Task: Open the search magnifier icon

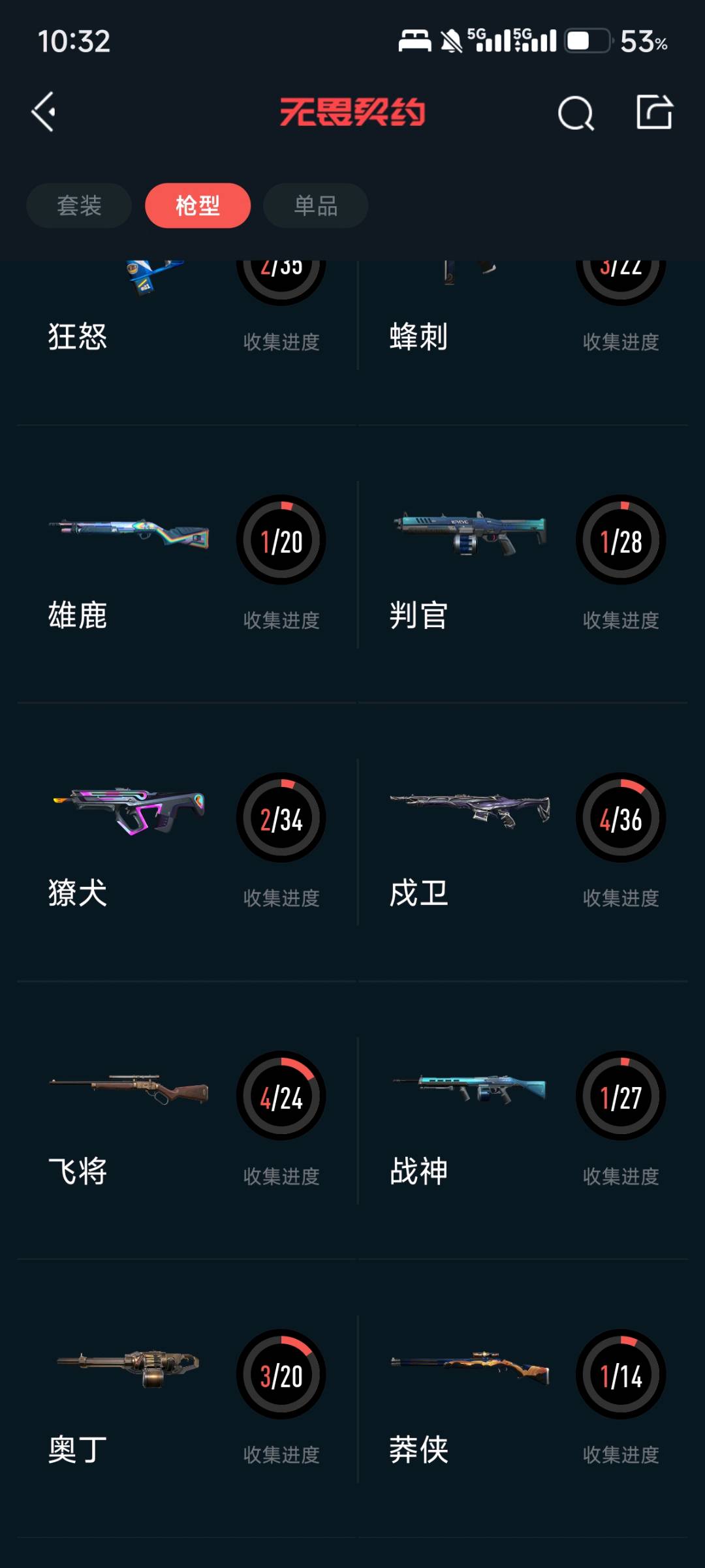Action: 575,114
